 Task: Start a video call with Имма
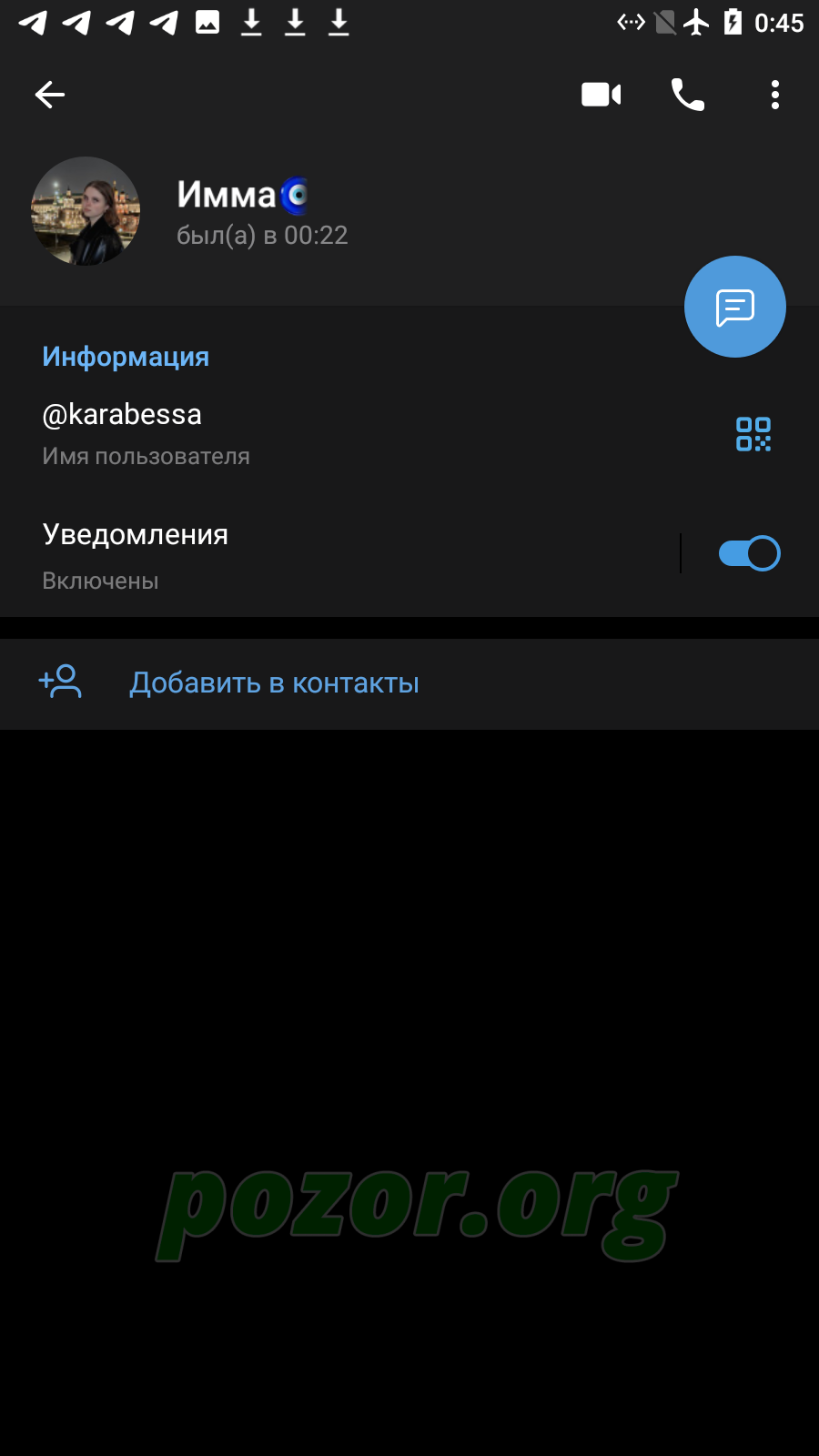(602, 95)
